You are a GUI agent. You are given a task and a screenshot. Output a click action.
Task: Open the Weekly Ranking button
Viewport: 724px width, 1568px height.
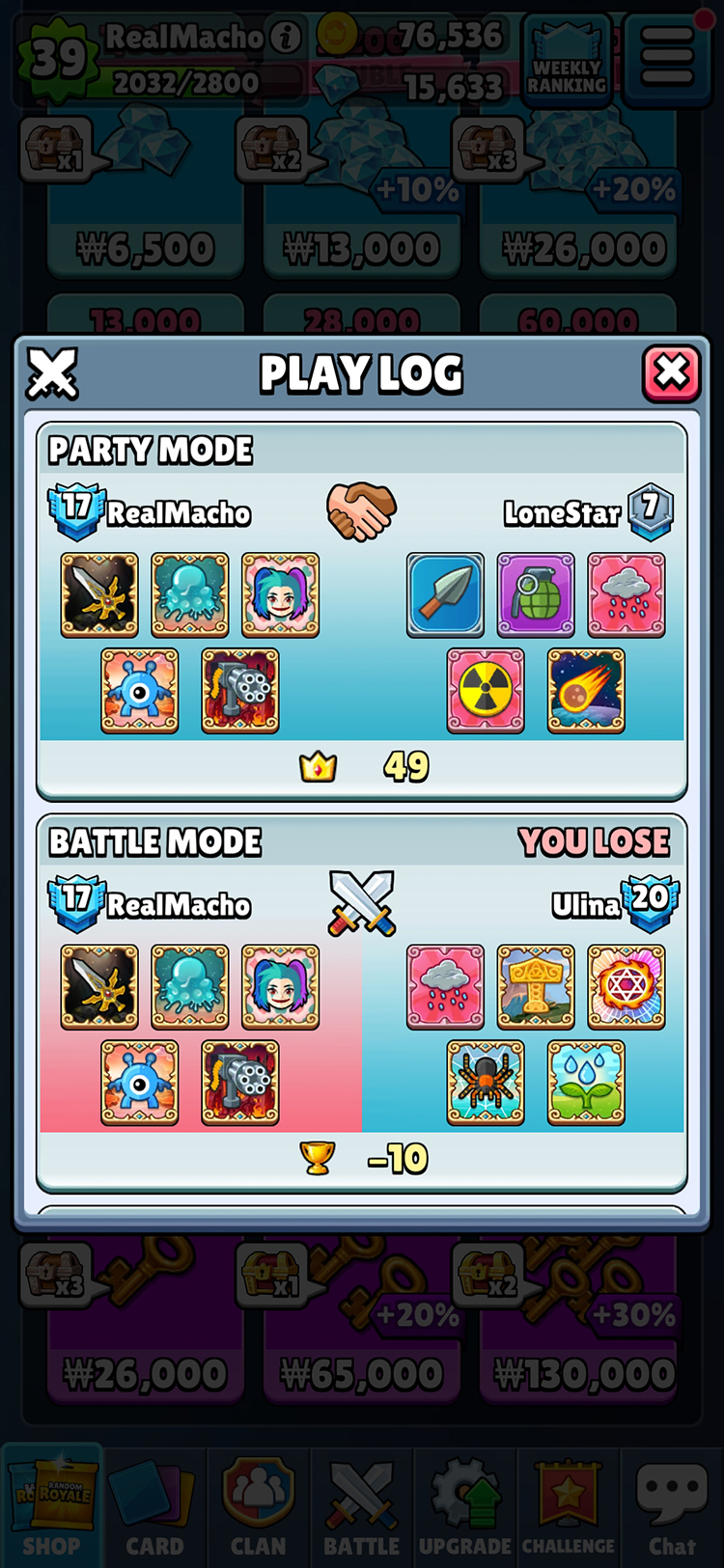coord(567,60)
